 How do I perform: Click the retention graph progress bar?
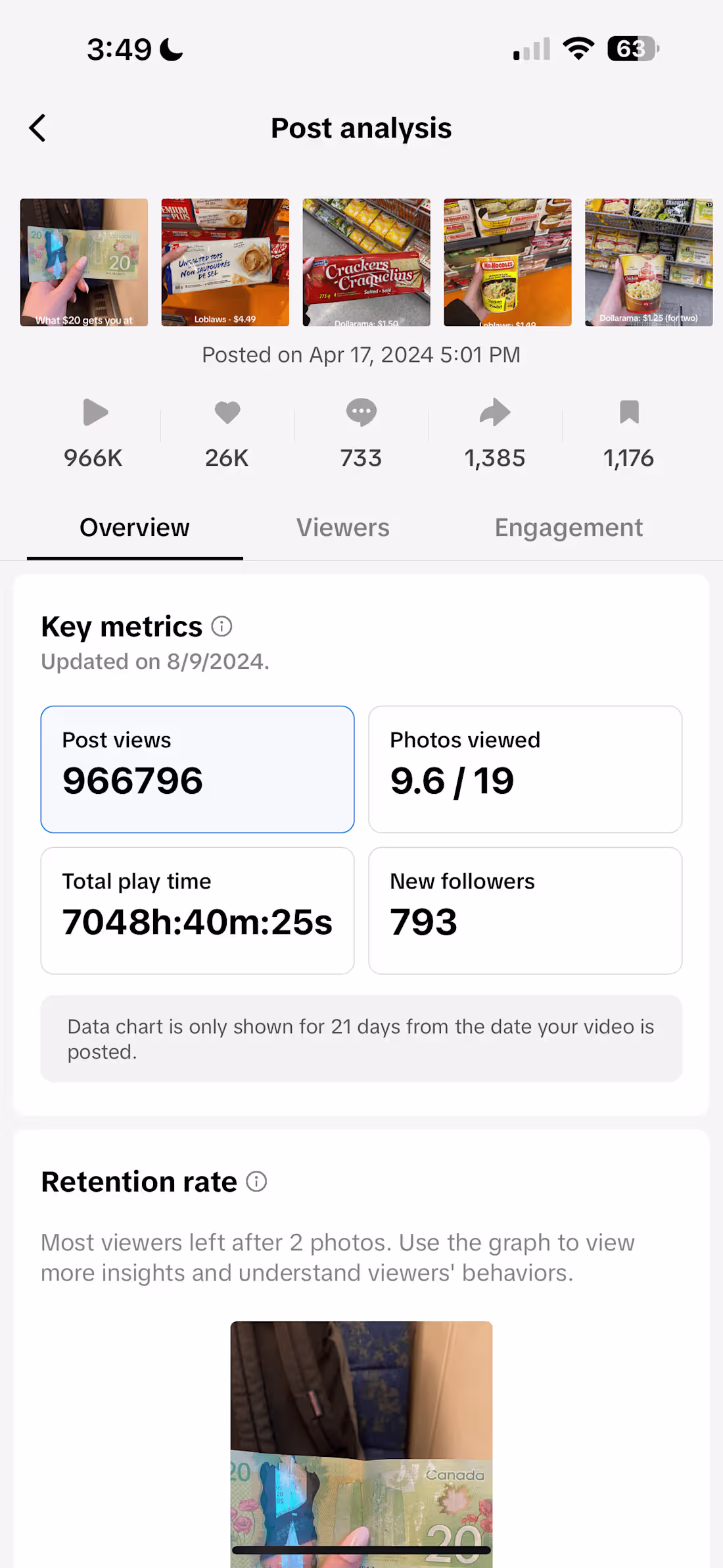coord(361,1550)
